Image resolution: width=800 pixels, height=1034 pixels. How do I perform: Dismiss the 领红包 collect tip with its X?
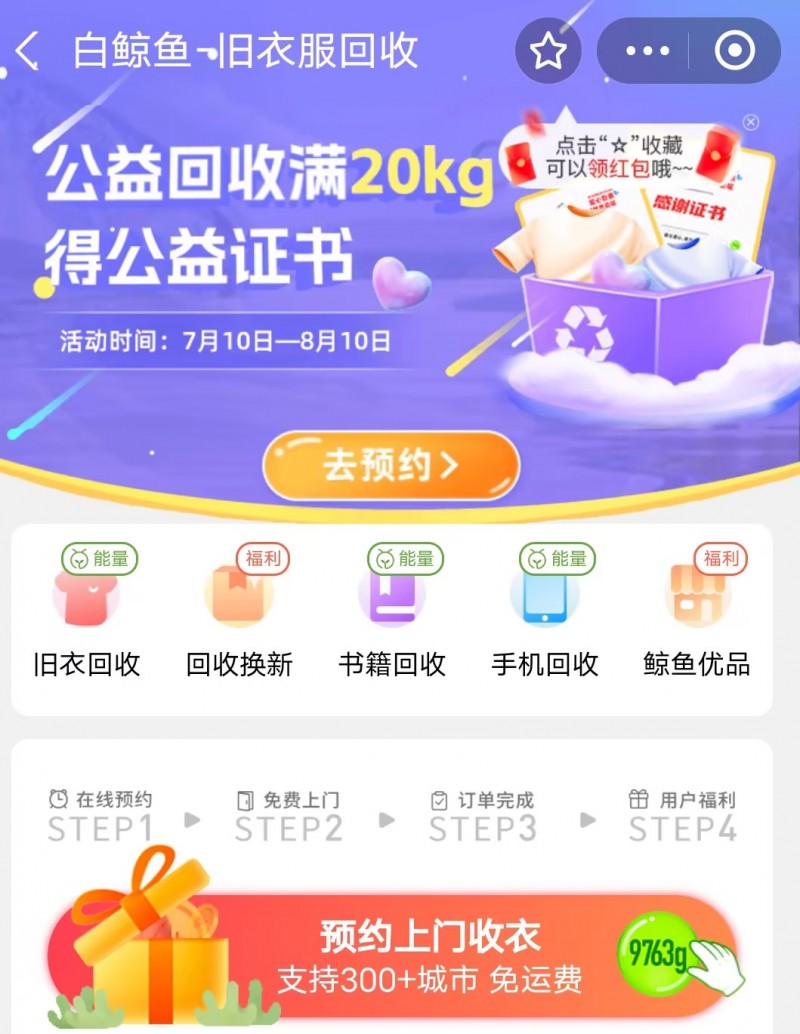753,120
